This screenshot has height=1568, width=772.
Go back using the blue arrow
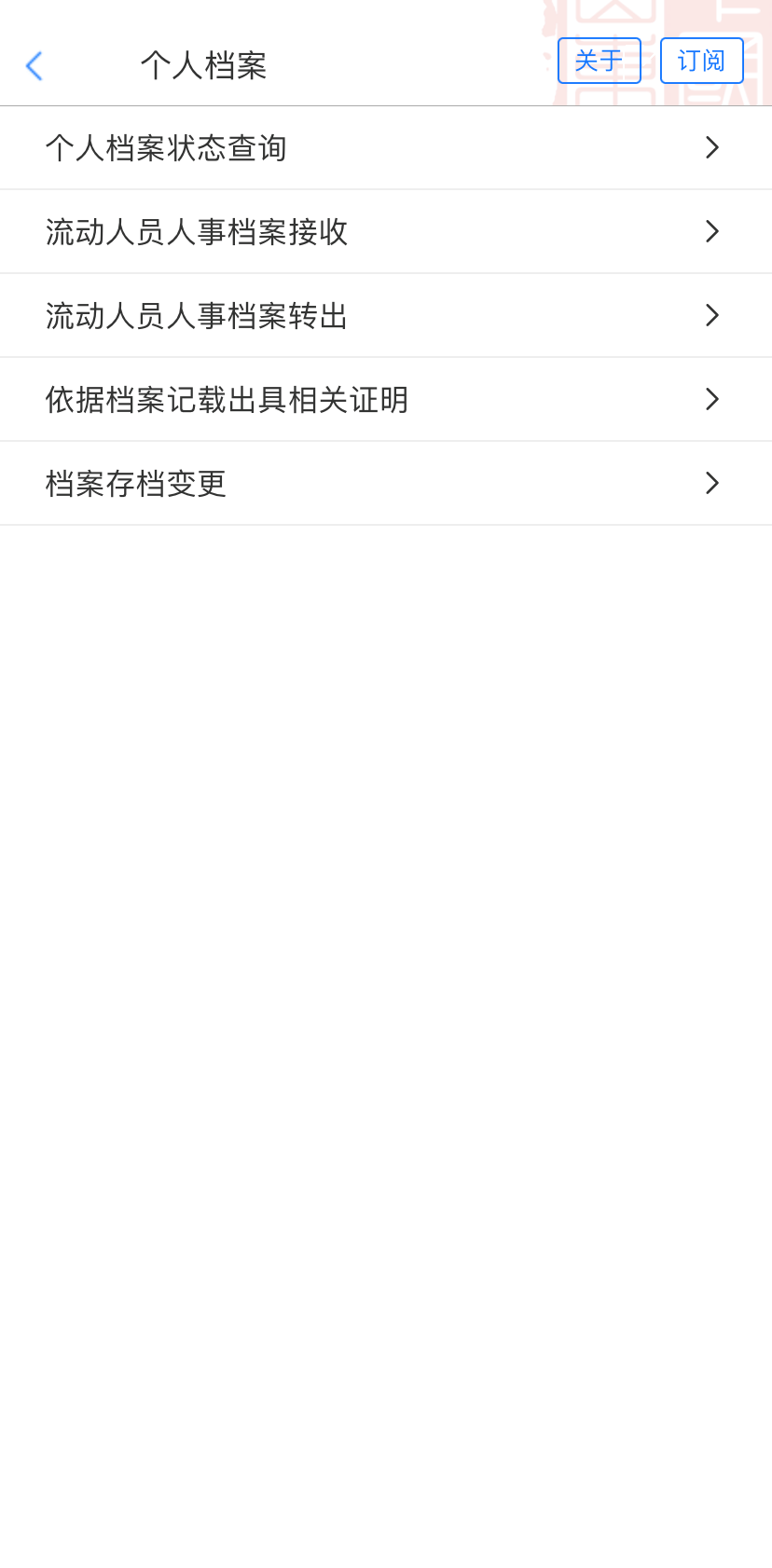point(34,65)
